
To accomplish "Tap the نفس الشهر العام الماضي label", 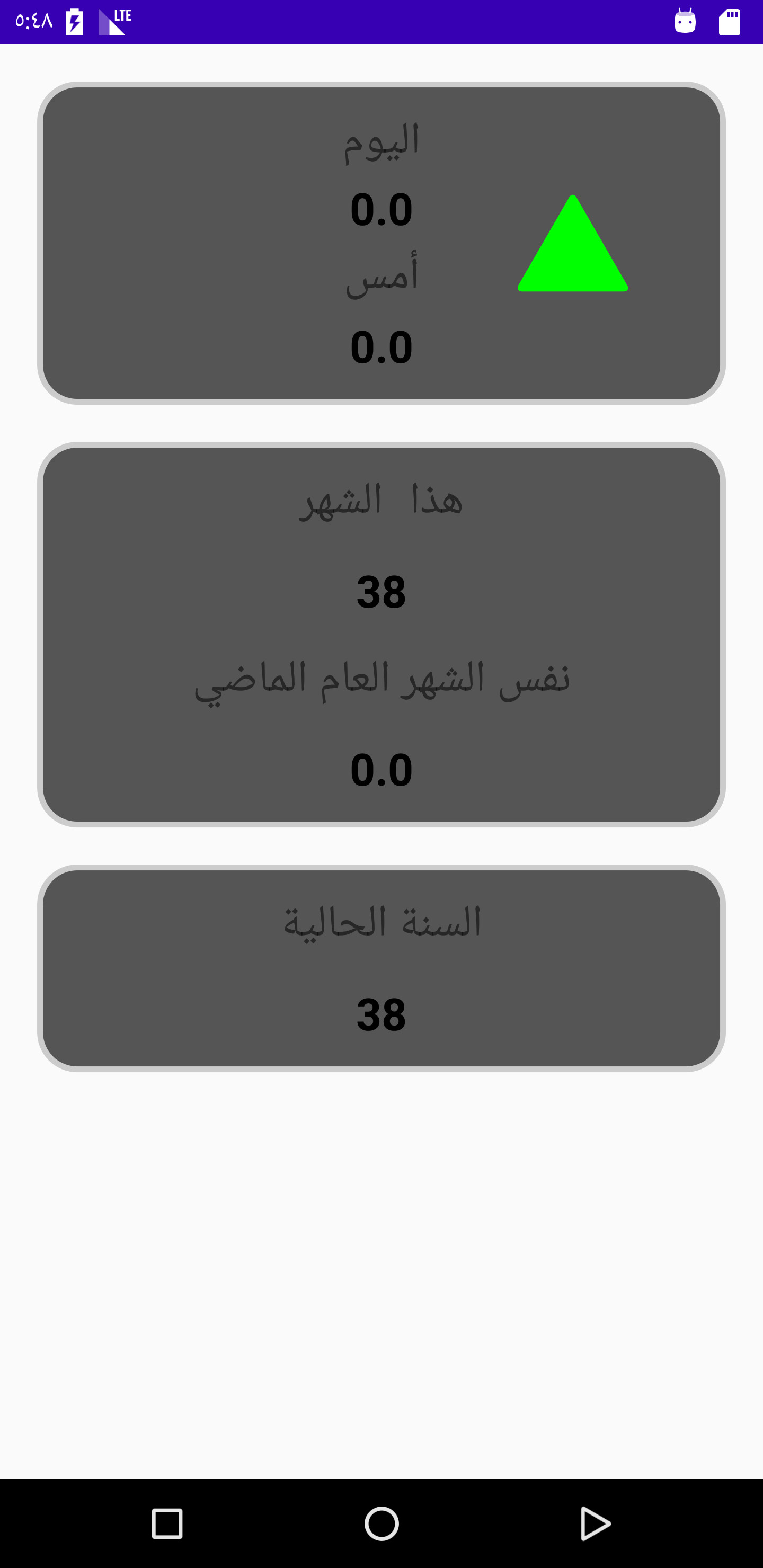I will pos(381,681).
